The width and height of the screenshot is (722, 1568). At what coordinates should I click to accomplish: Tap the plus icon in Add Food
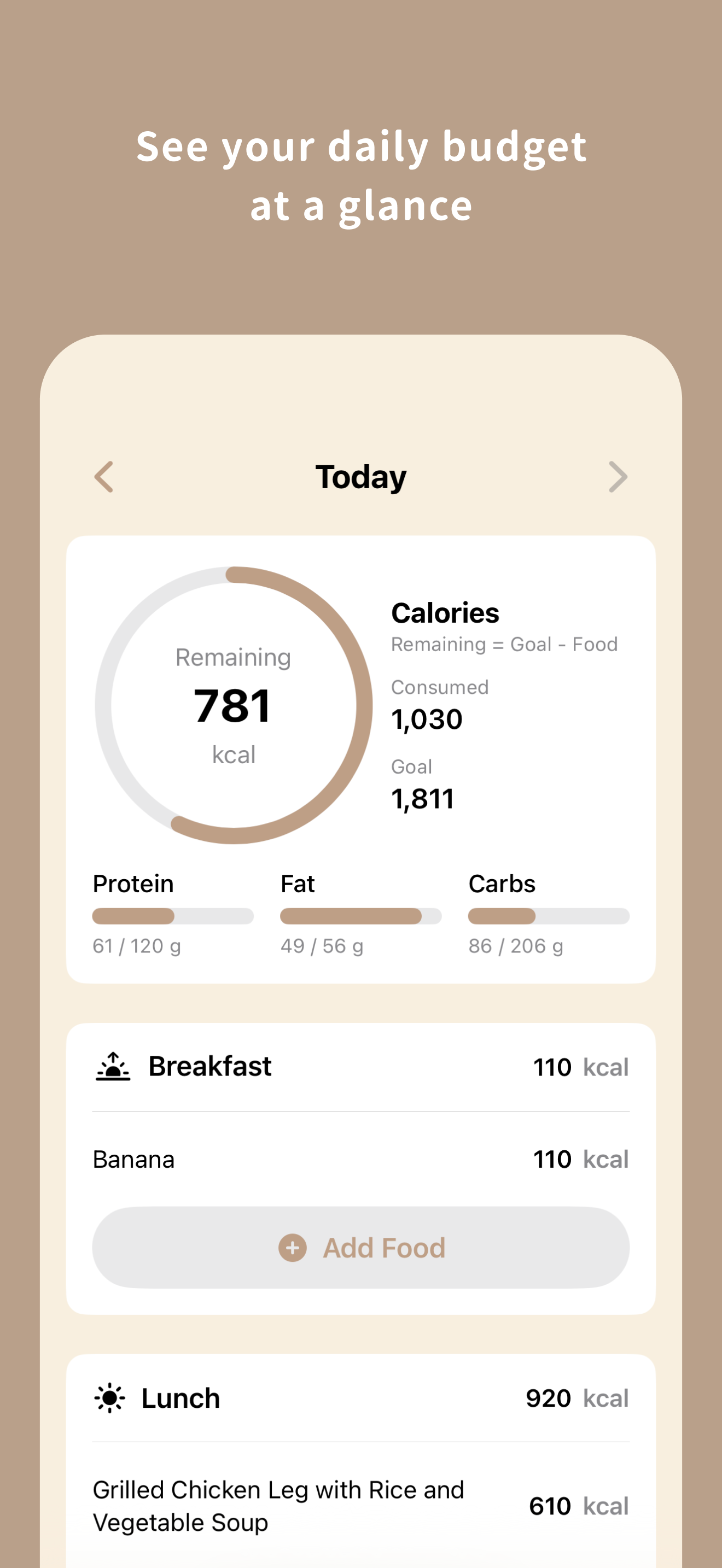click(293, 1247)
